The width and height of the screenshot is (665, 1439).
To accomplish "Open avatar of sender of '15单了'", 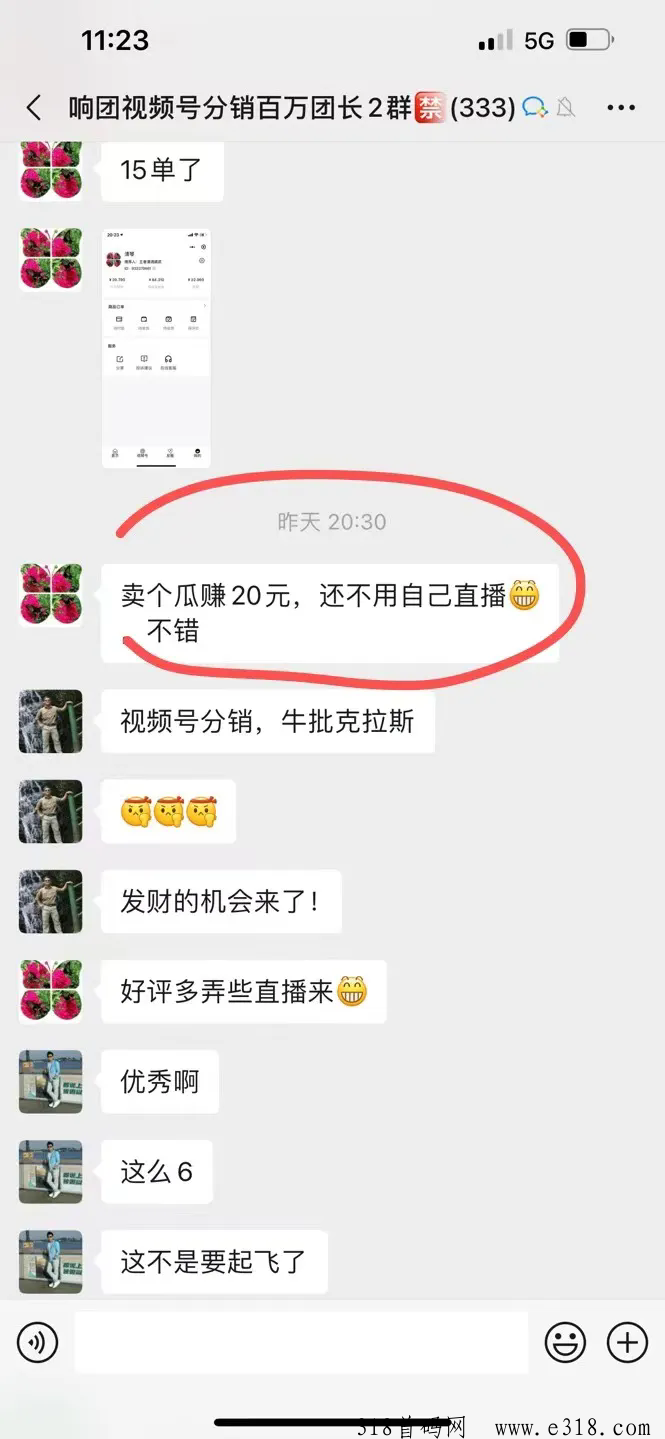I will point(51,168).
